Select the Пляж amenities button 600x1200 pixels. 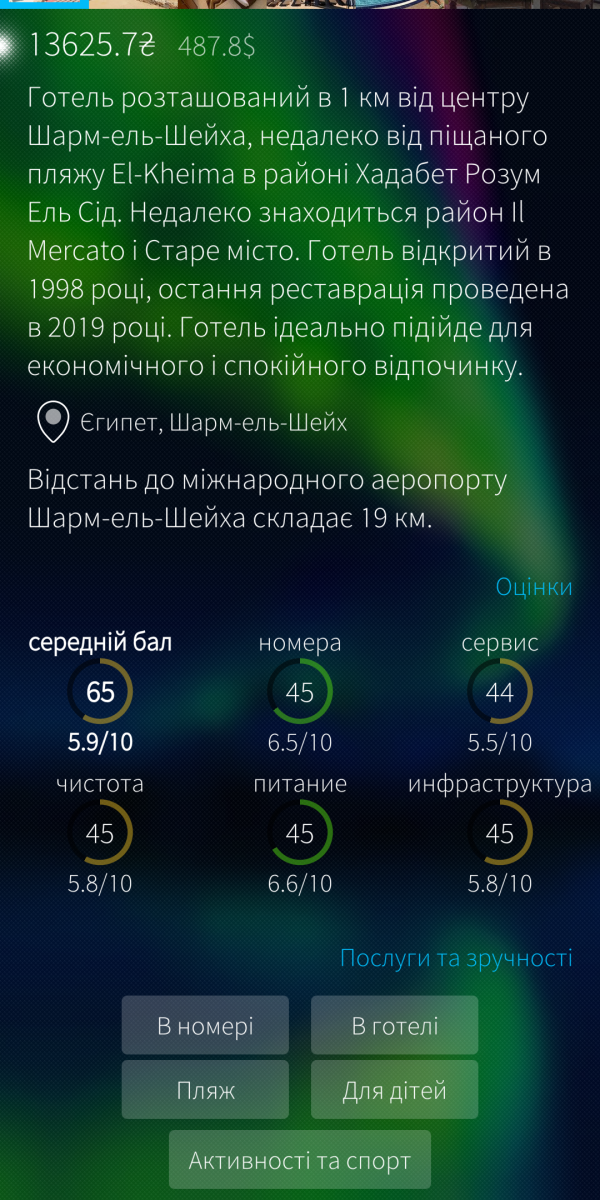[x=205, y=1090]
